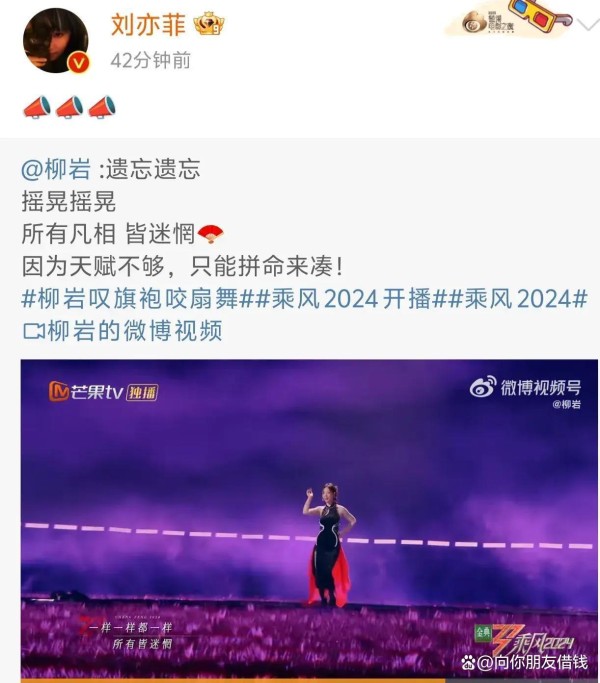Open the @柳岩 mention
Image resolution: width=600 pixels, height=683 pixels.
(54, 169)
